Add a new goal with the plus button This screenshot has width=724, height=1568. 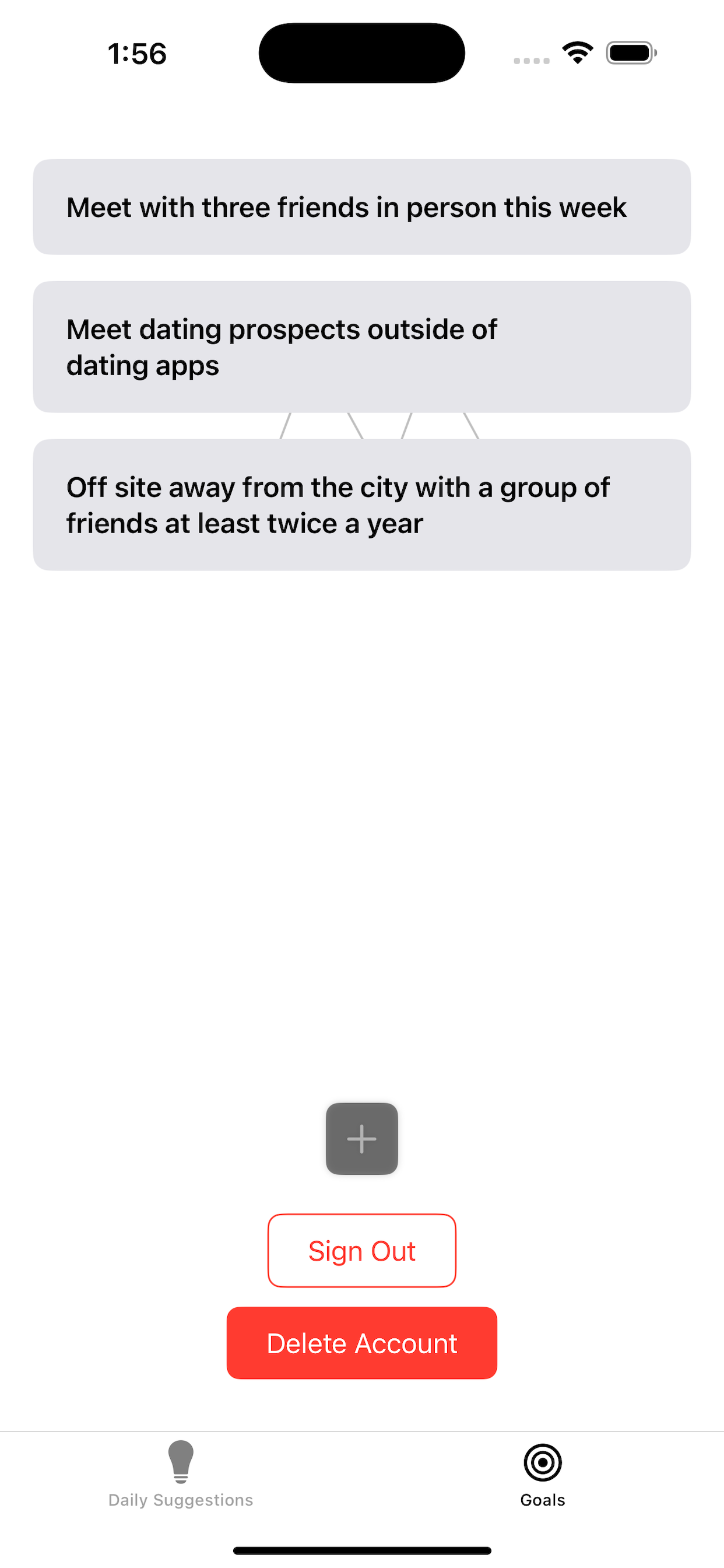coord(361,1138)
